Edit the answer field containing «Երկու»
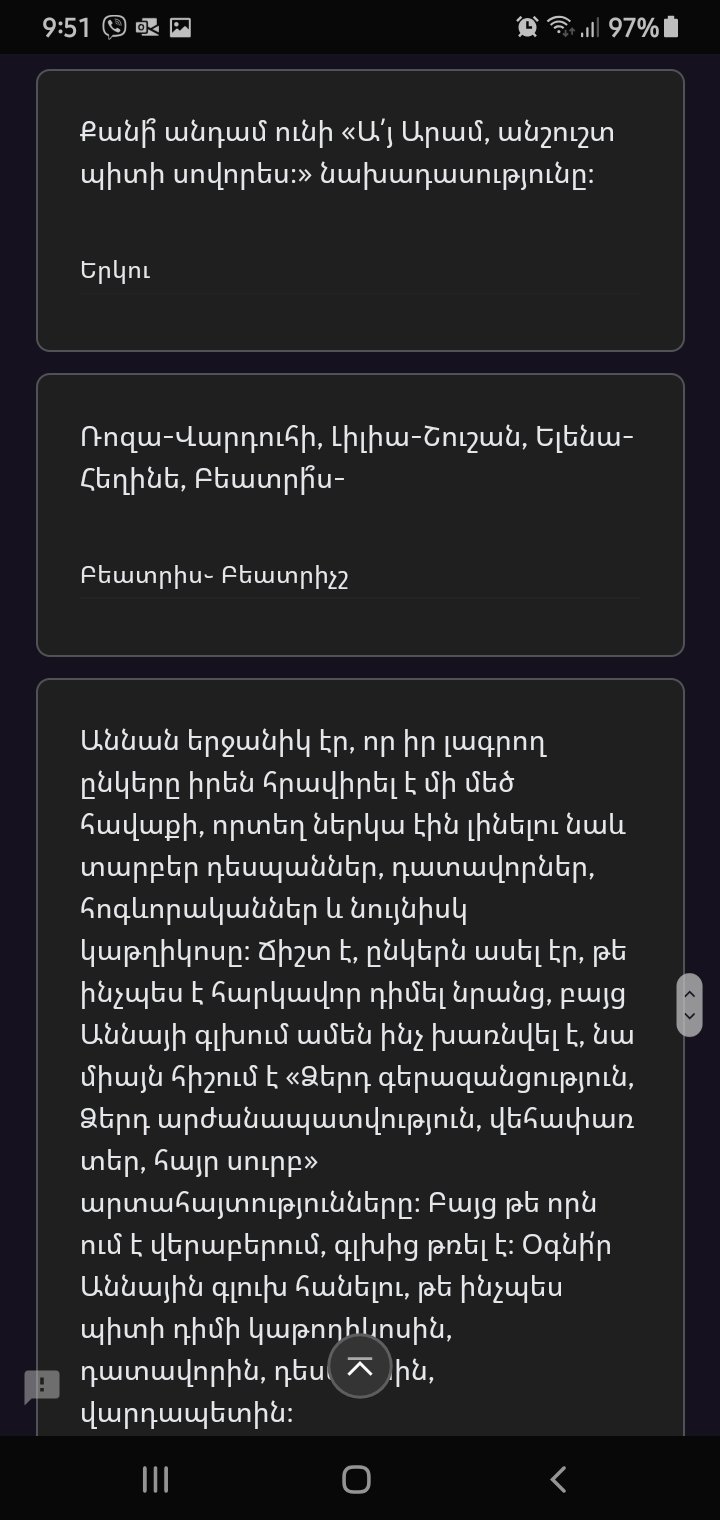720x1520 pixels. 358,271
